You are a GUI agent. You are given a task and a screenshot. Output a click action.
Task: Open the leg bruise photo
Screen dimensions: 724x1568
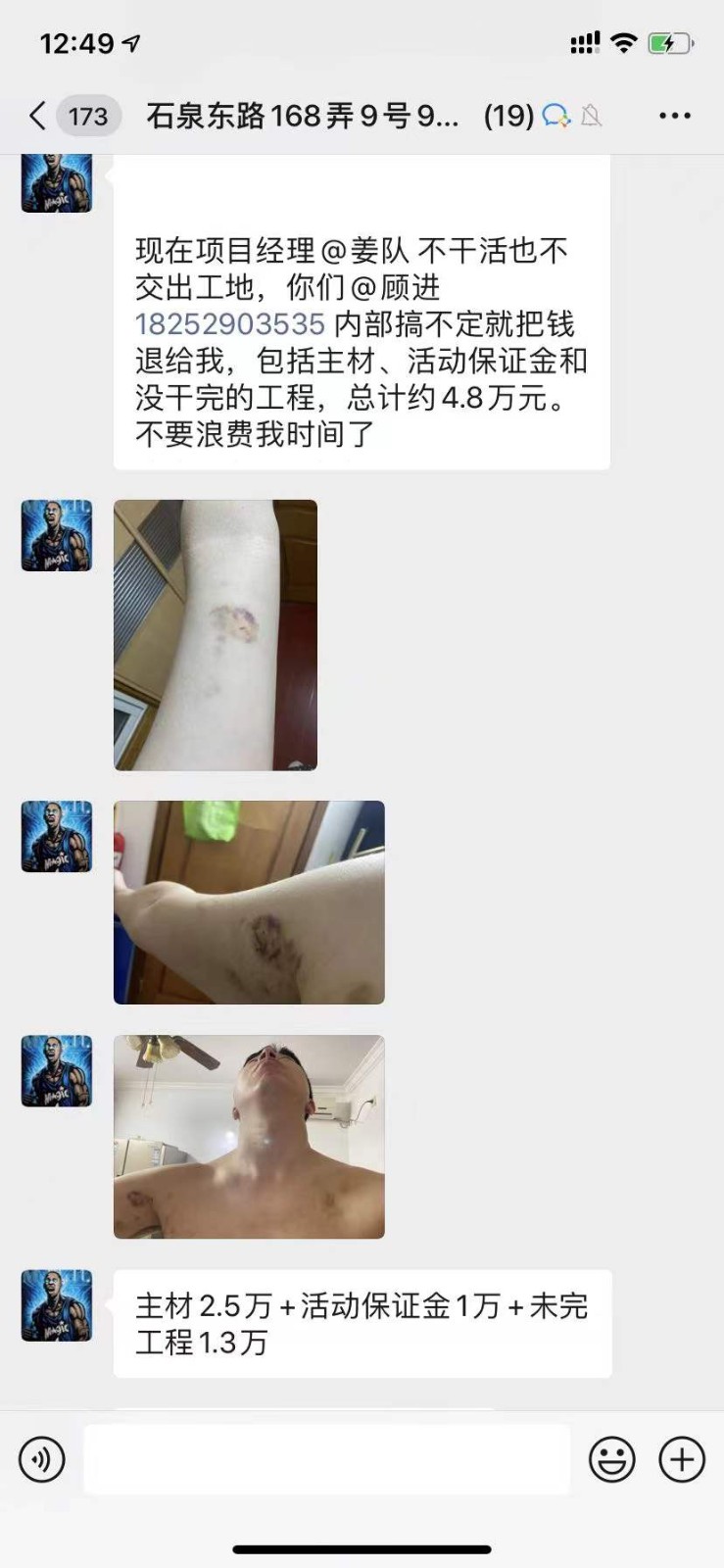(249, 902)
